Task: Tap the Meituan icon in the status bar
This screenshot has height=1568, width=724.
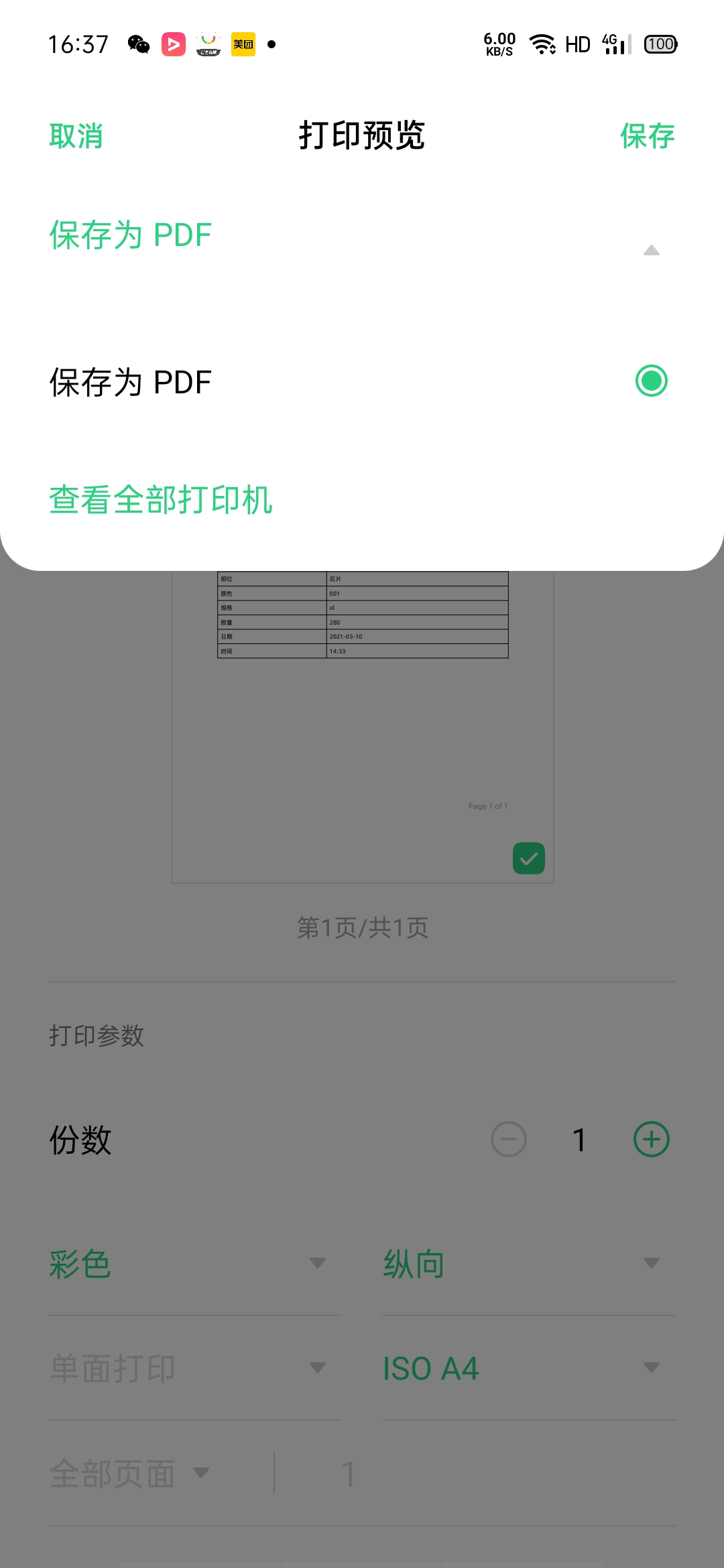Action: pyautogui.click(x=243, y=44)
